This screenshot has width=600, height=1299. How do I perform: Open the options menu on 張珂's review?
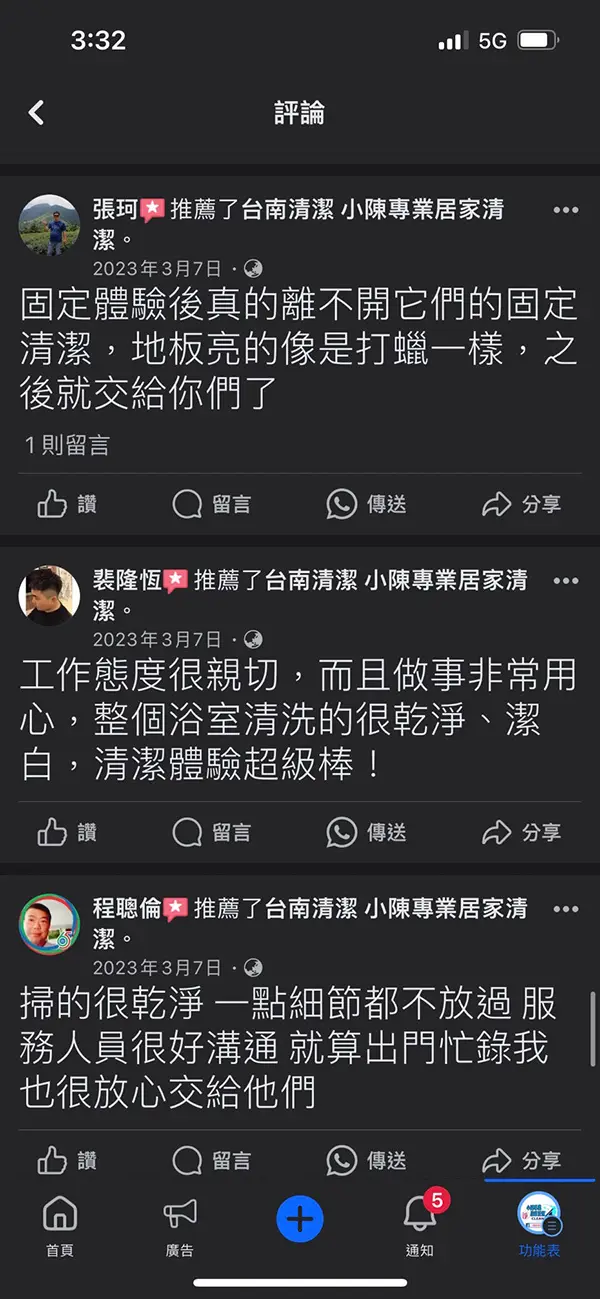(565, 211)
